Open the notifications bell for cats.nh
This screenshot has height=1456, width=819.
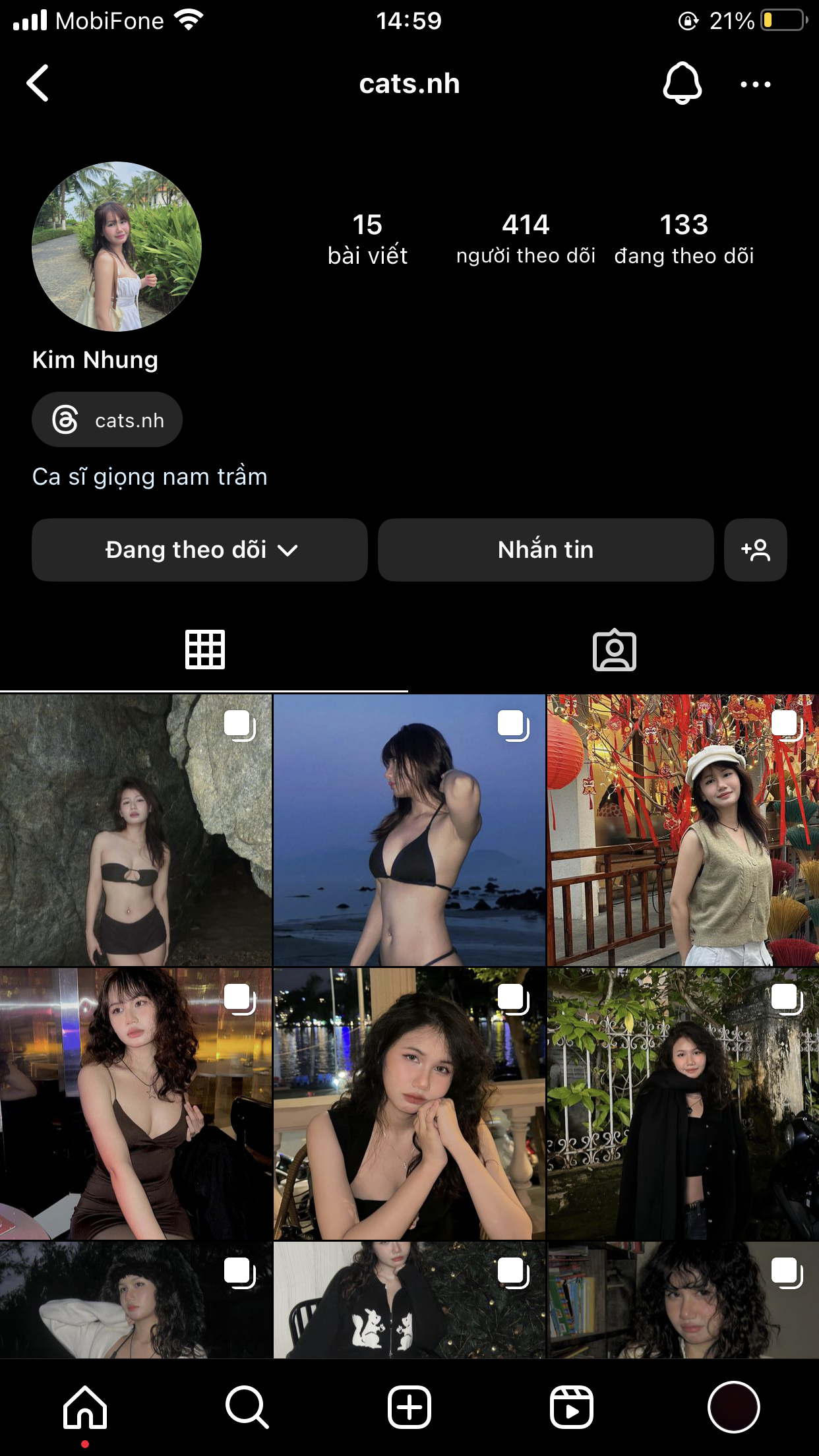(x=682, y=84)
